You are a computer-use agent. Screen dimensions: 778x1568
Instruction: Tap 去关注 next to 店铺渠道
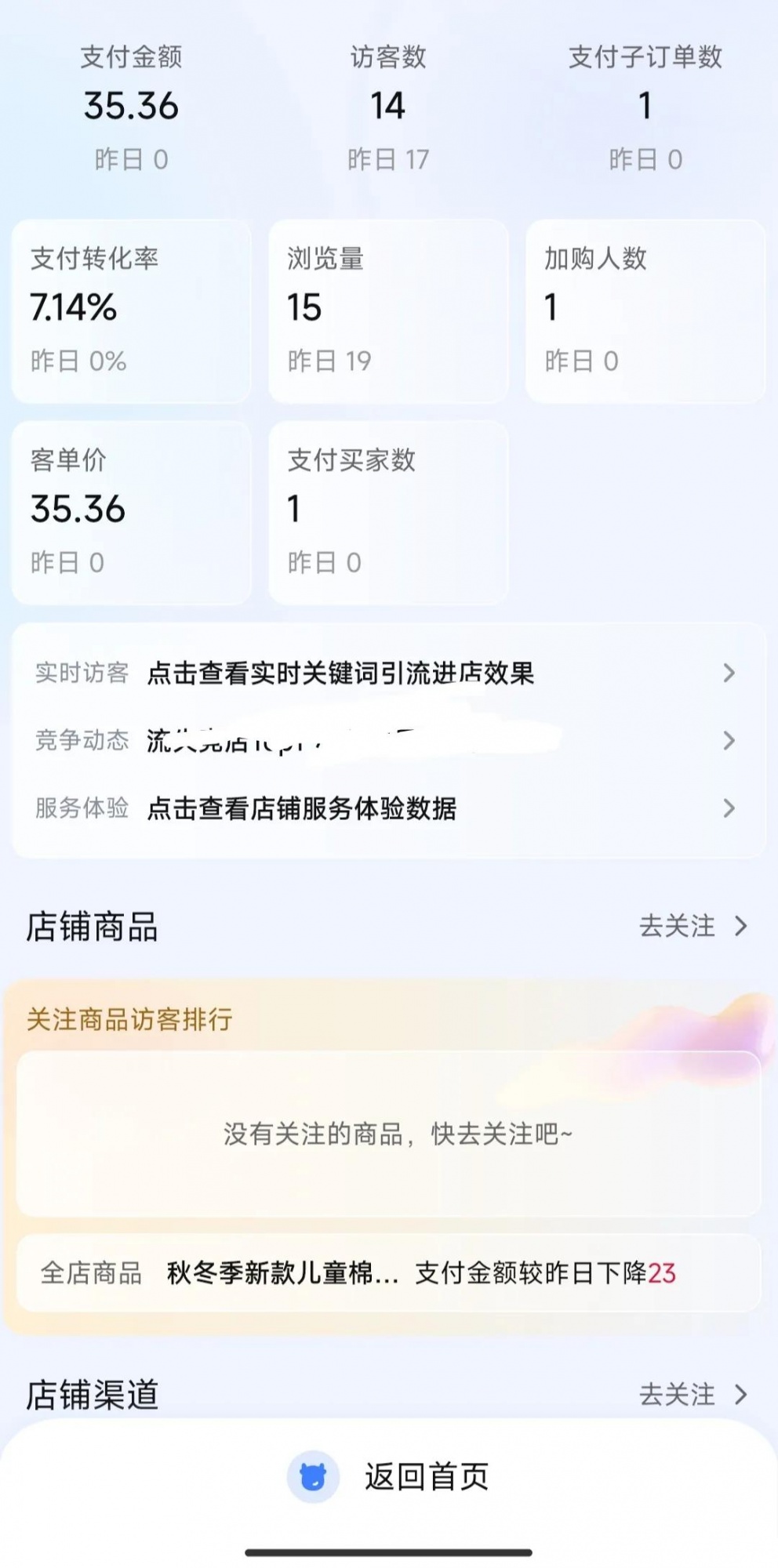[x=692, y=1394]
